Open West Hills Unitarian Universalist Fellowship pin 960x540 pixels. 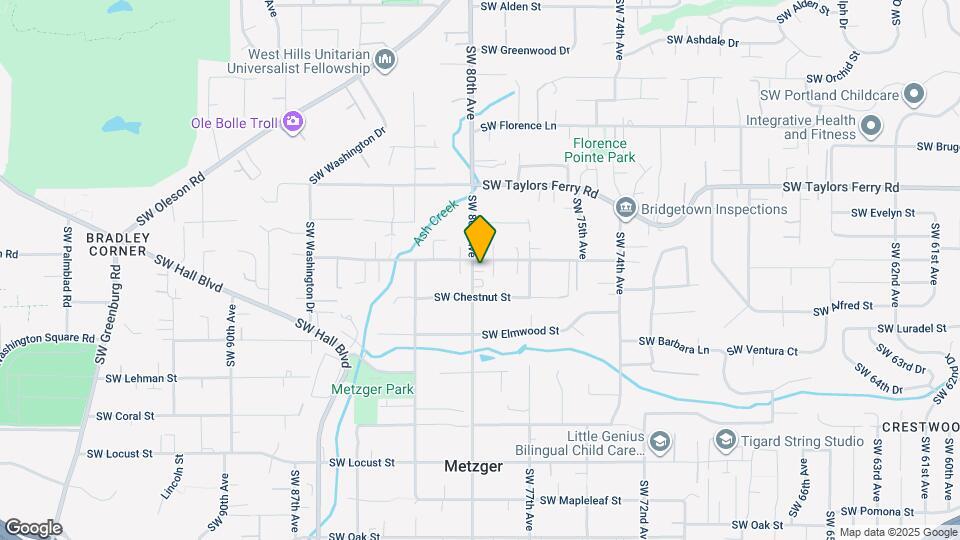385,62
